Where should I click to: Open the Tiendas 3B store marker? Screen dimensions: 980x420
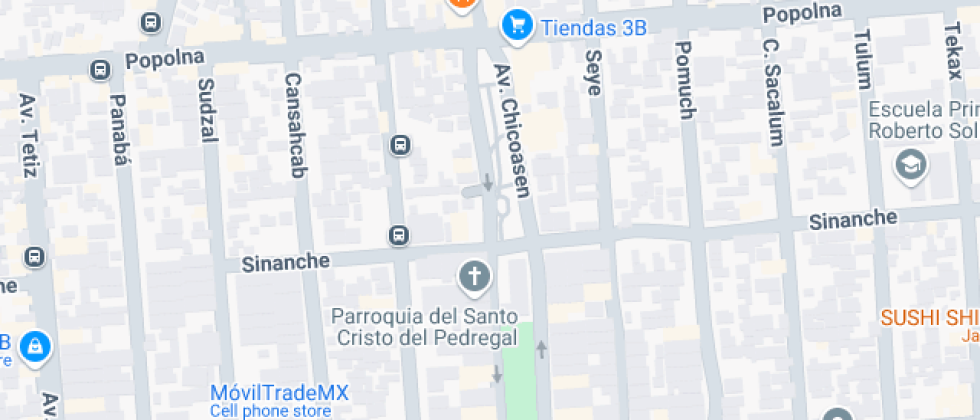click(x=516, y=26)
